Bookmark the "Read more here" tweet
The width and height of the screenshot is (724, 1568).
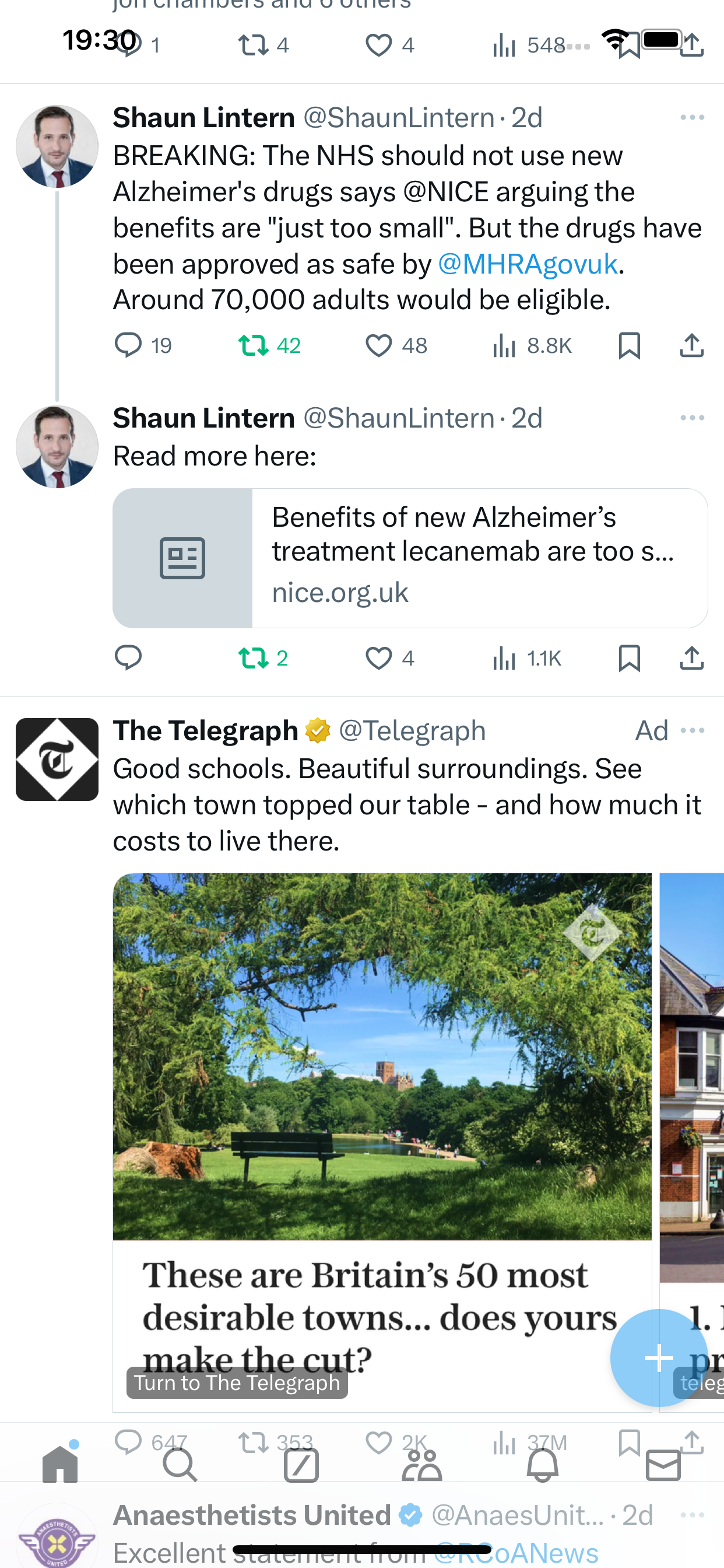[x=629, y=658]
